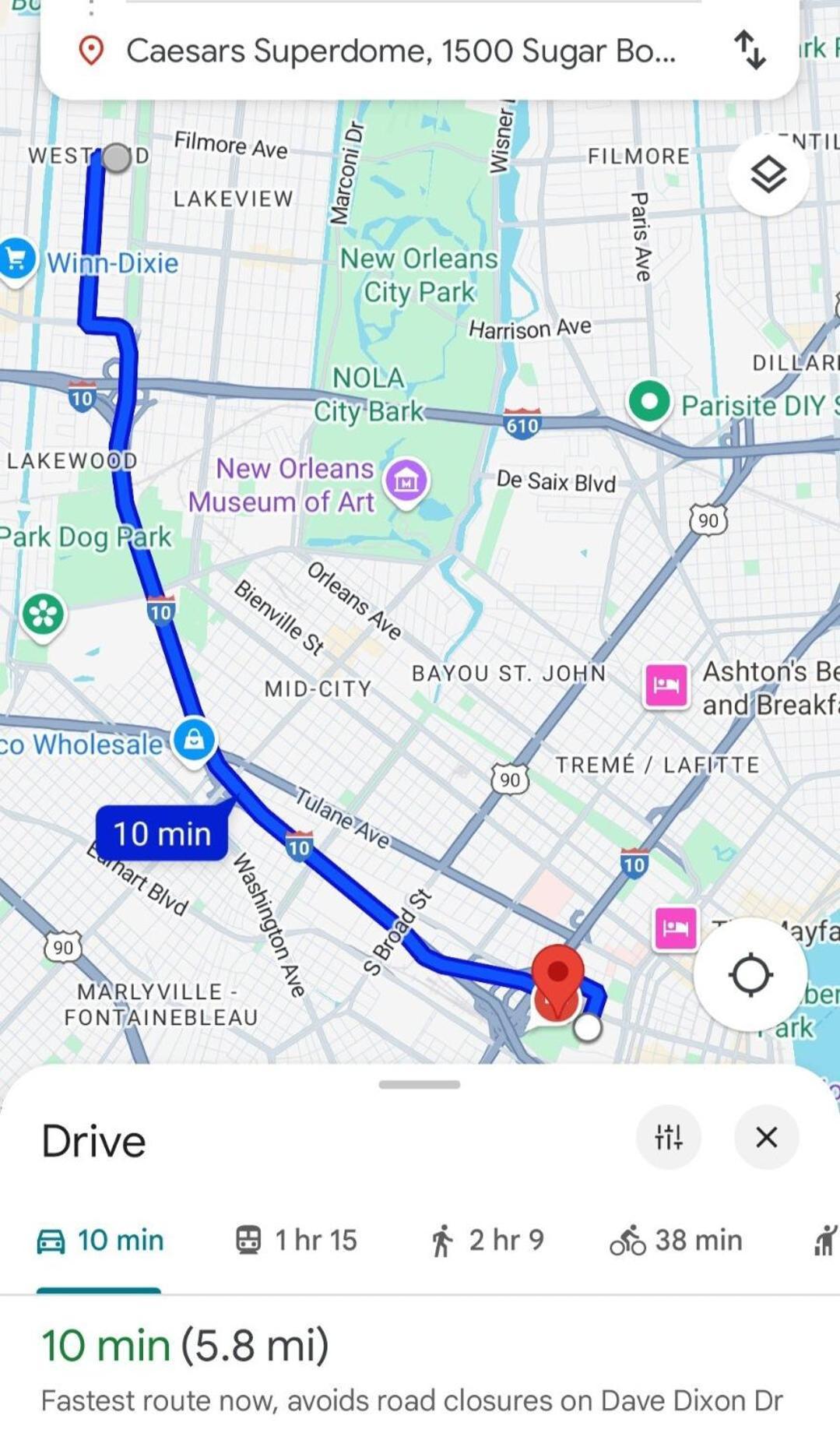Open New Orleans Museum of Art marker
The width and height of the screenshot is (840, 1433).
click(x=406, y=480)
